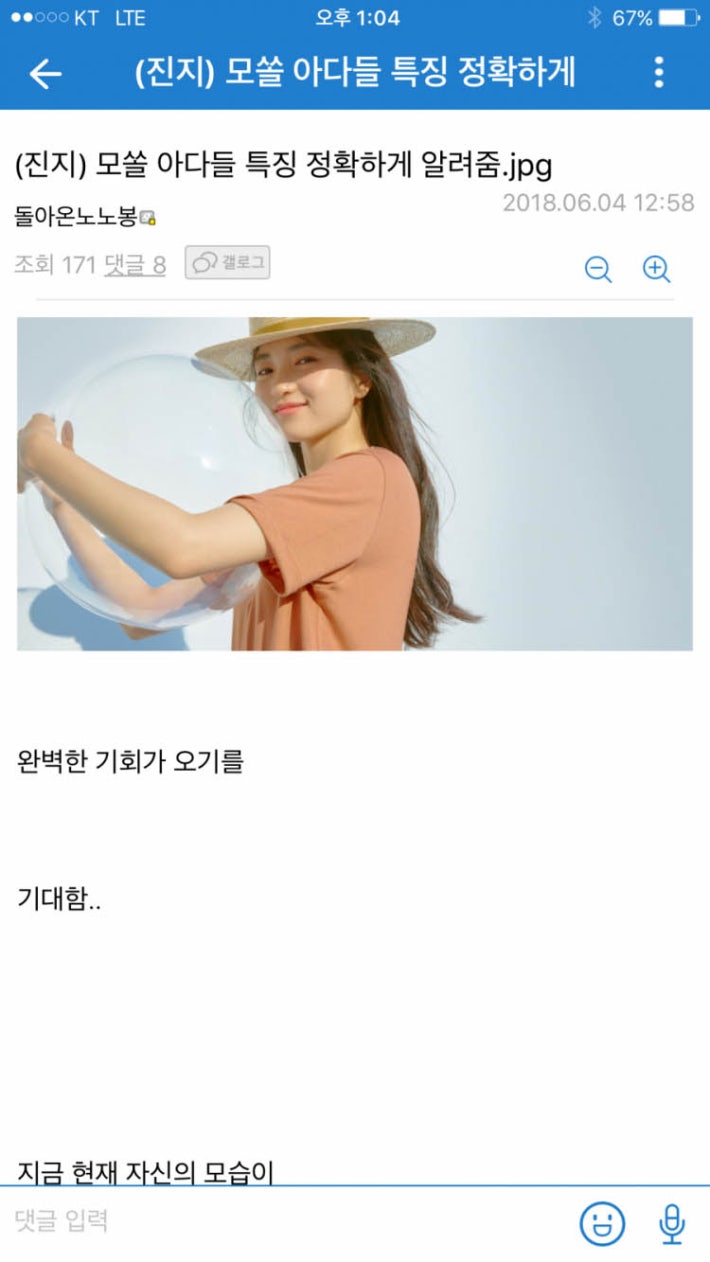Zoom in with the plus magnifier
Viewport: 710px width, 1262px height.
[x=656, y=269]
